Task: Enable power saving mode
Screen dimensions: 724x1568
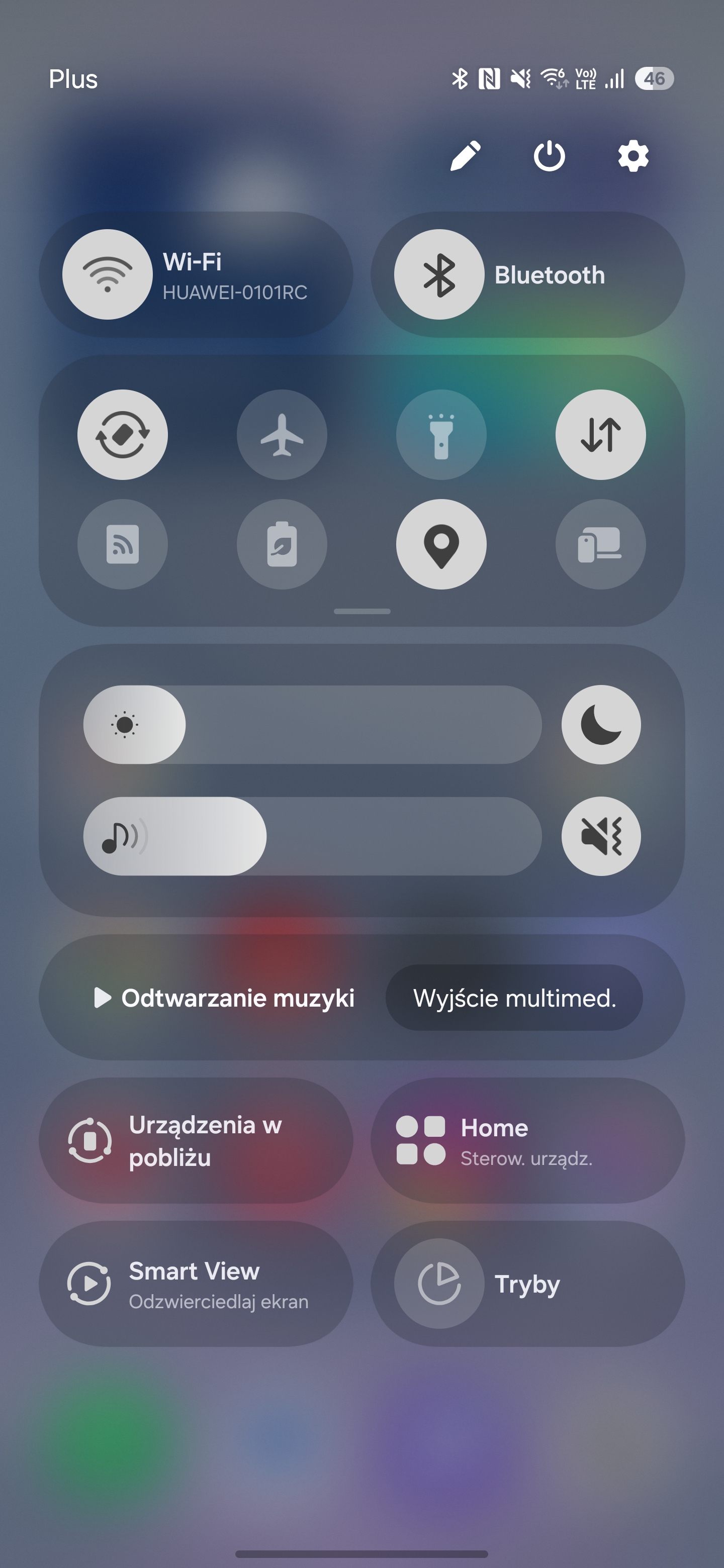Action: click(x=282, y=544)
